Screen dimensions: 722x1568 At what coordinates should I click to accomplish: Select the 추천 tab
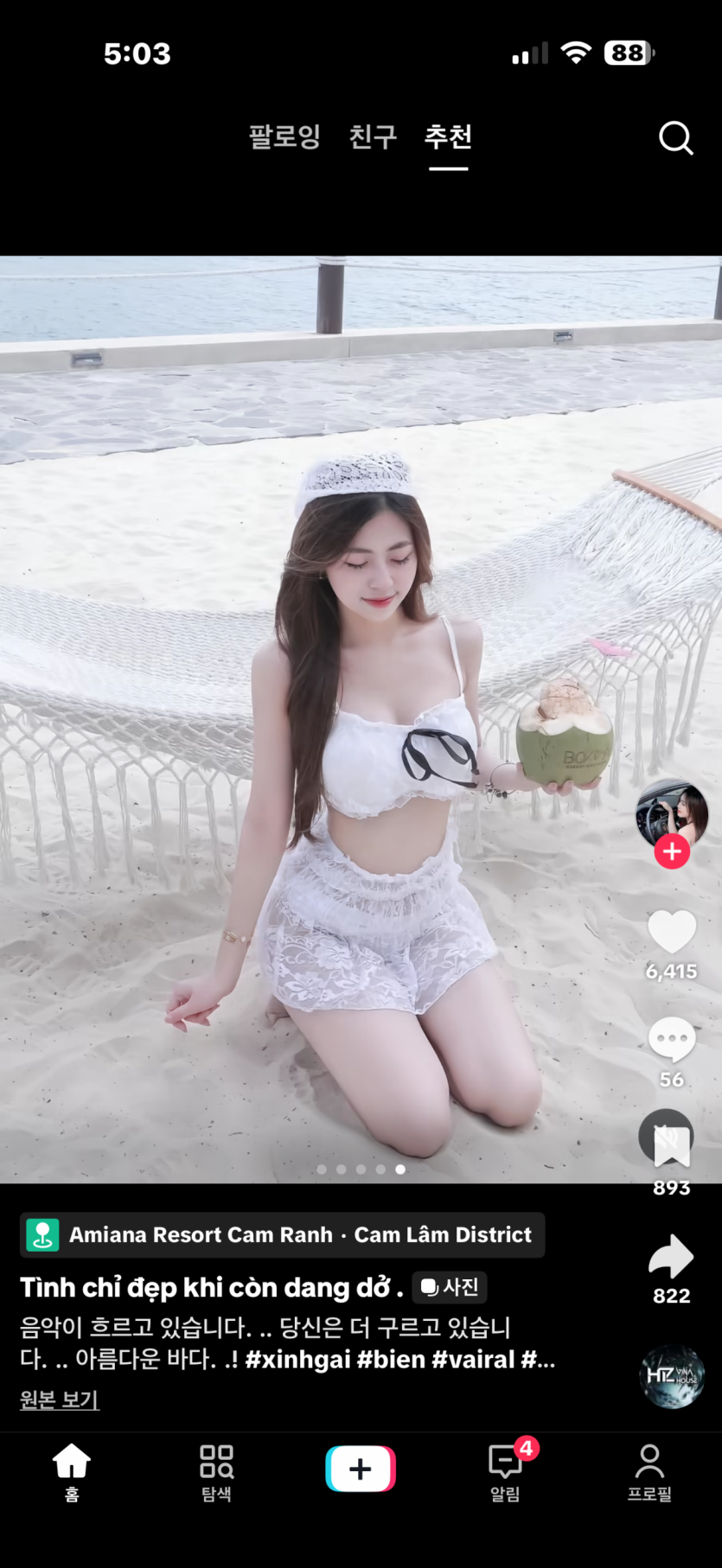point(448,137)
